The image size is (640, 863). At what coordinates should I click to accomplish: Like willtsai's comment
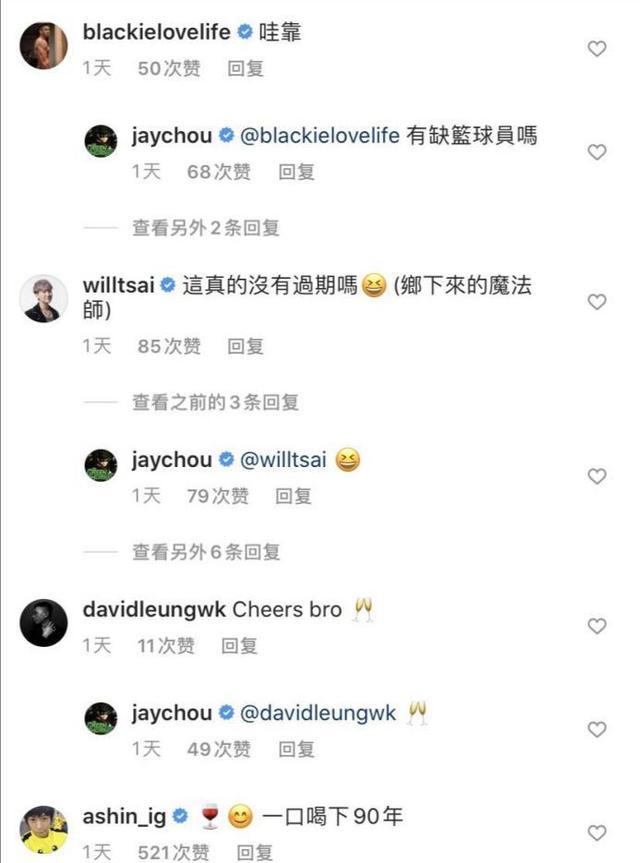coord(597,302)
